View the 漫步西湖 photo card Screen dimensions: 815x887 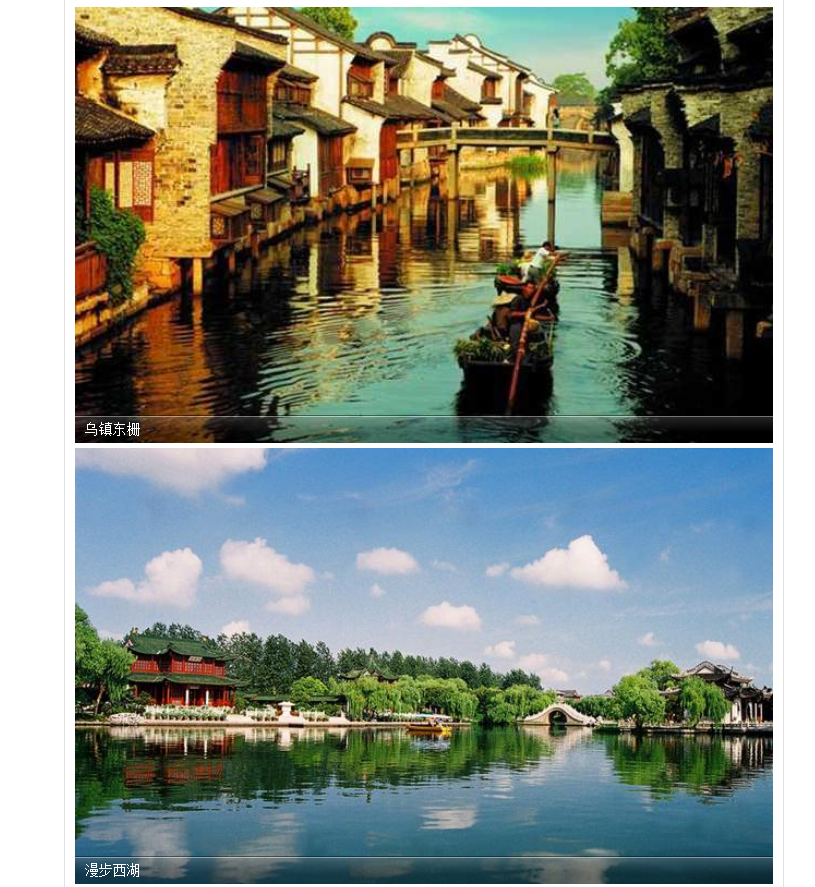click(x=423, y=664)
